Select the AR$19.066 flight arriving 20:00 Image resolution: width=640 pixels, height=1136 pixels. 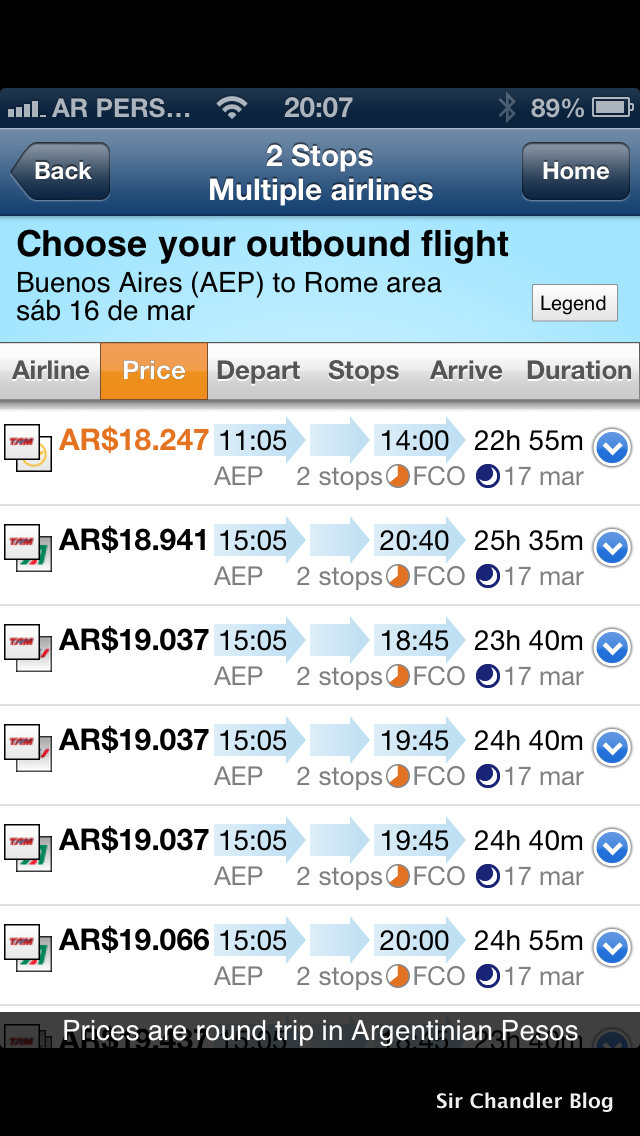pos(320,956)
